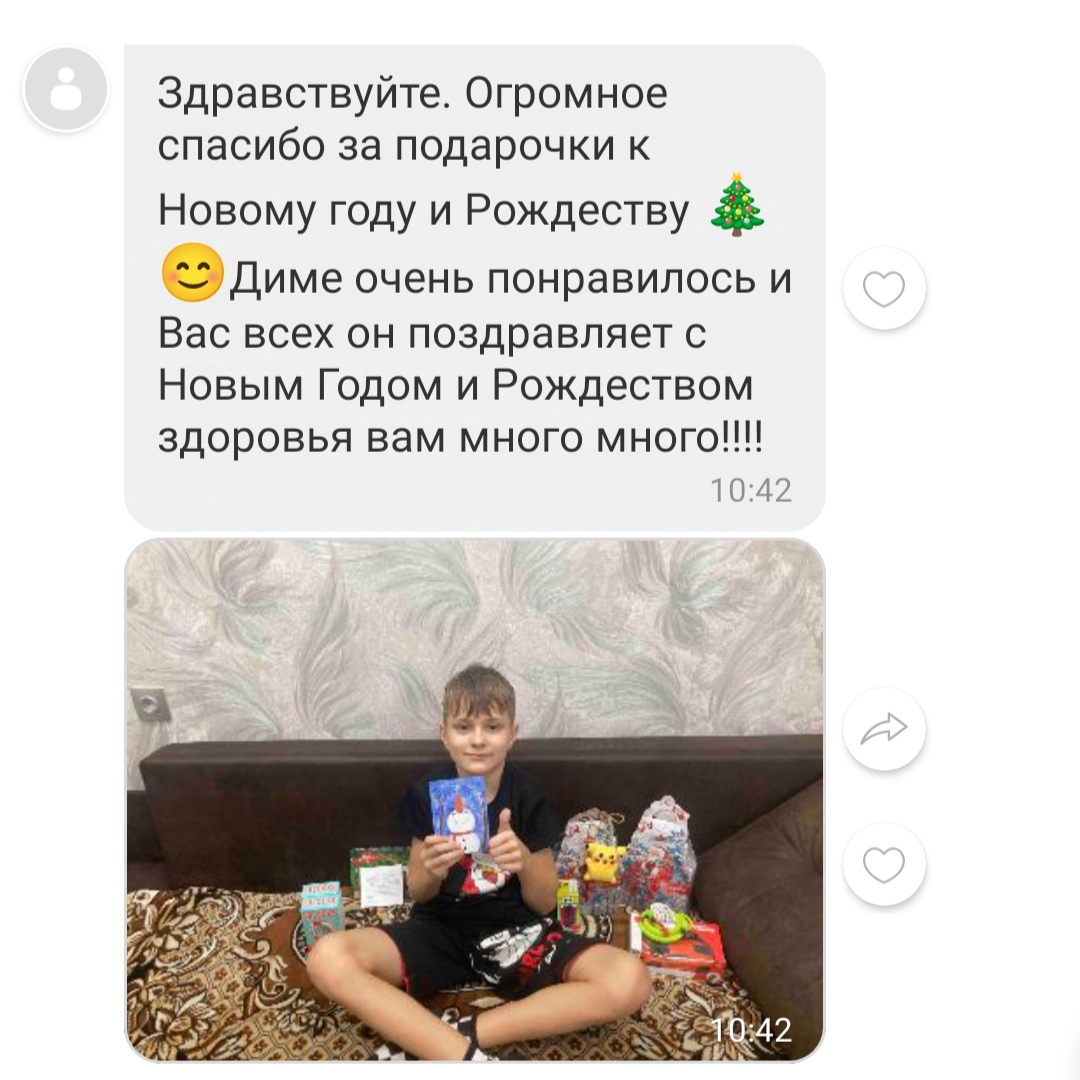Viewport: 1080px width, 1080px height.
Task: Open the received photo full screen
Action: click(474, 800)
